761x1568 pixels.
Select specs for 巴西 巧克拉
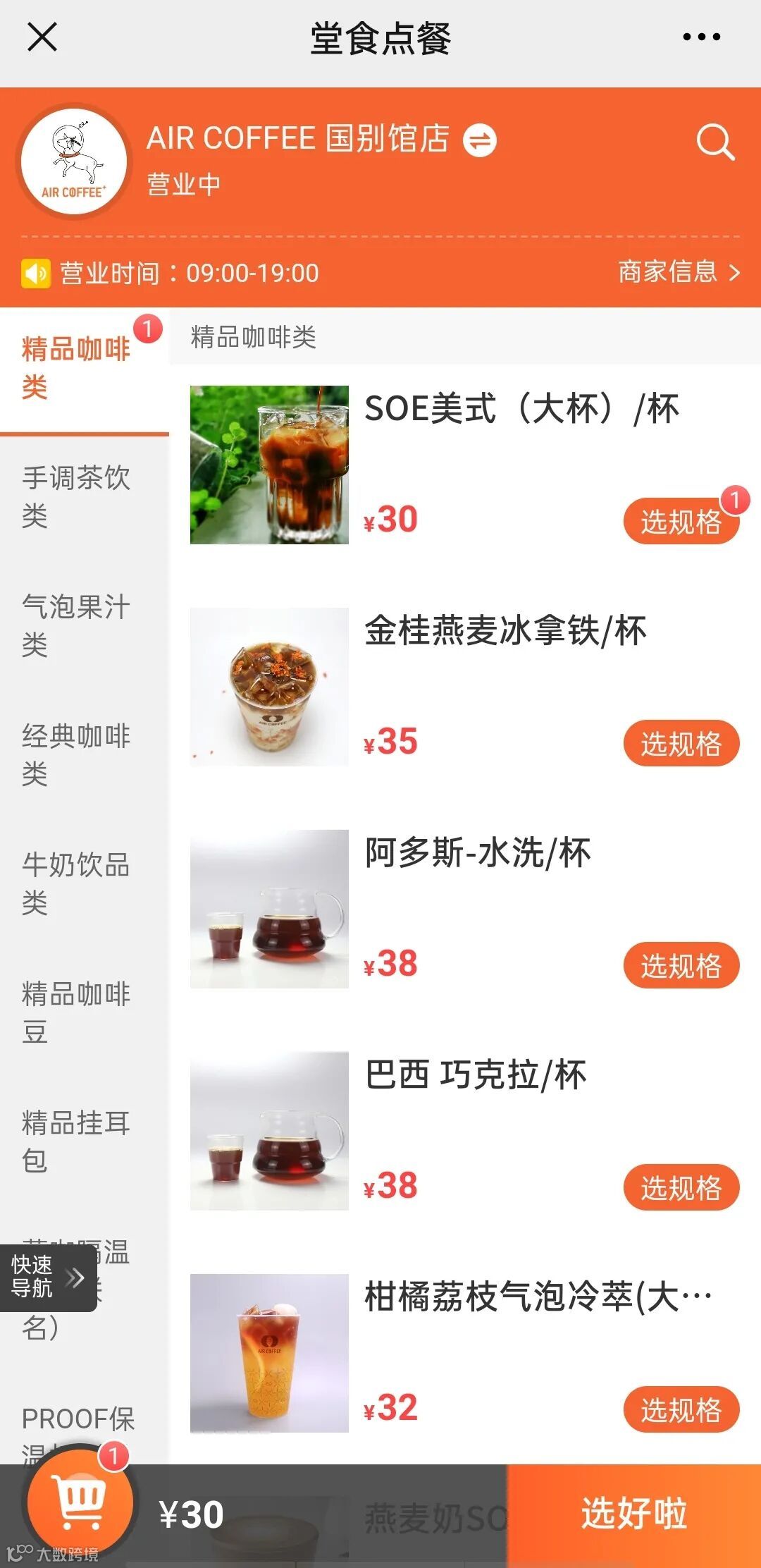tap(681, 1187)
